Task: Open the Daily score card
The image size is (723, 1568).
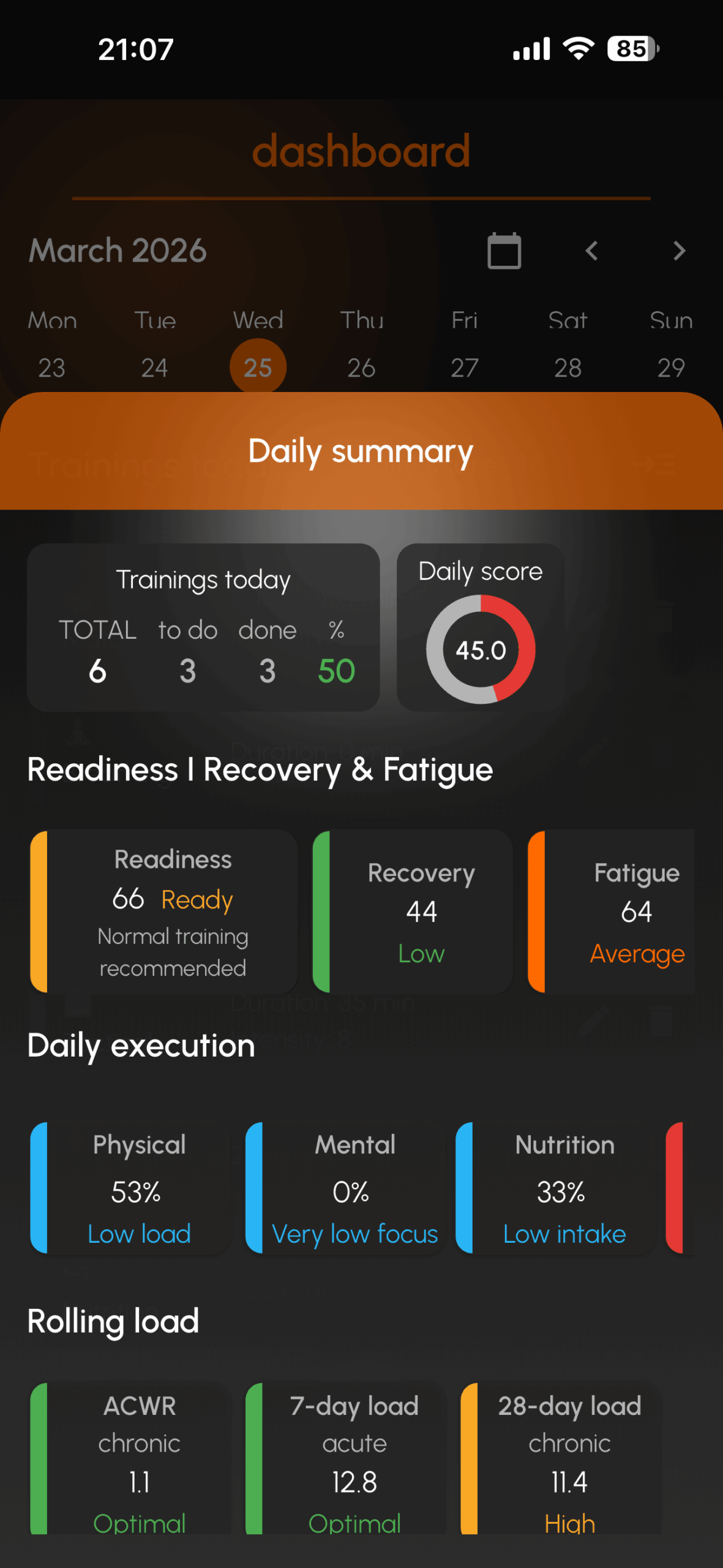Action: [481, 628]
